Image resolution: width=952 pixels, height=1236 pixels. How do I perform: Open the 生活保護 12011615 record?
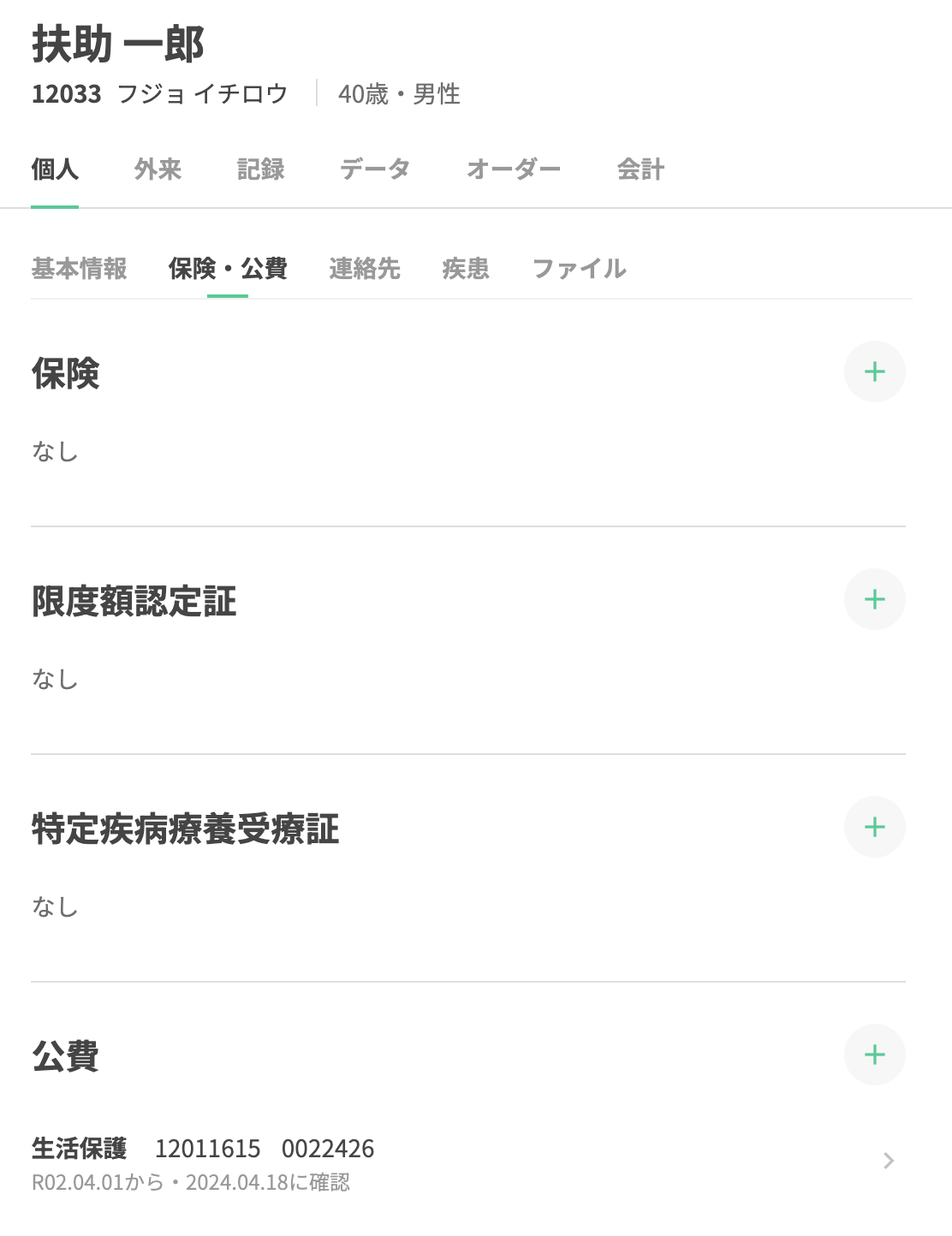coord(462,1162)
